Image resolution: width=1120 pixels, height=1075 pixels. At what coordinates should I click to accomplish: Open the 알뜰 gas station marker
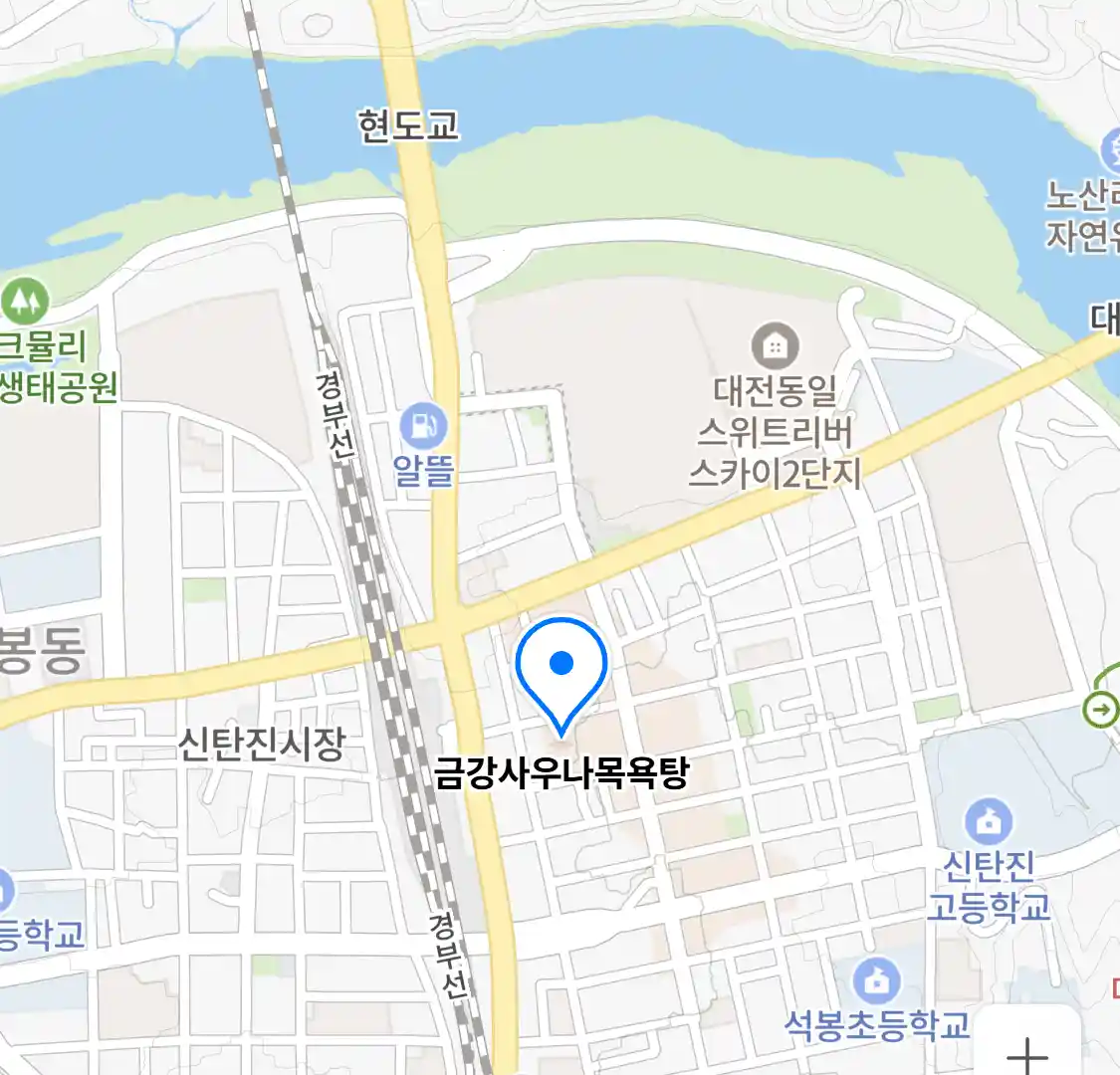coord(424,427)
